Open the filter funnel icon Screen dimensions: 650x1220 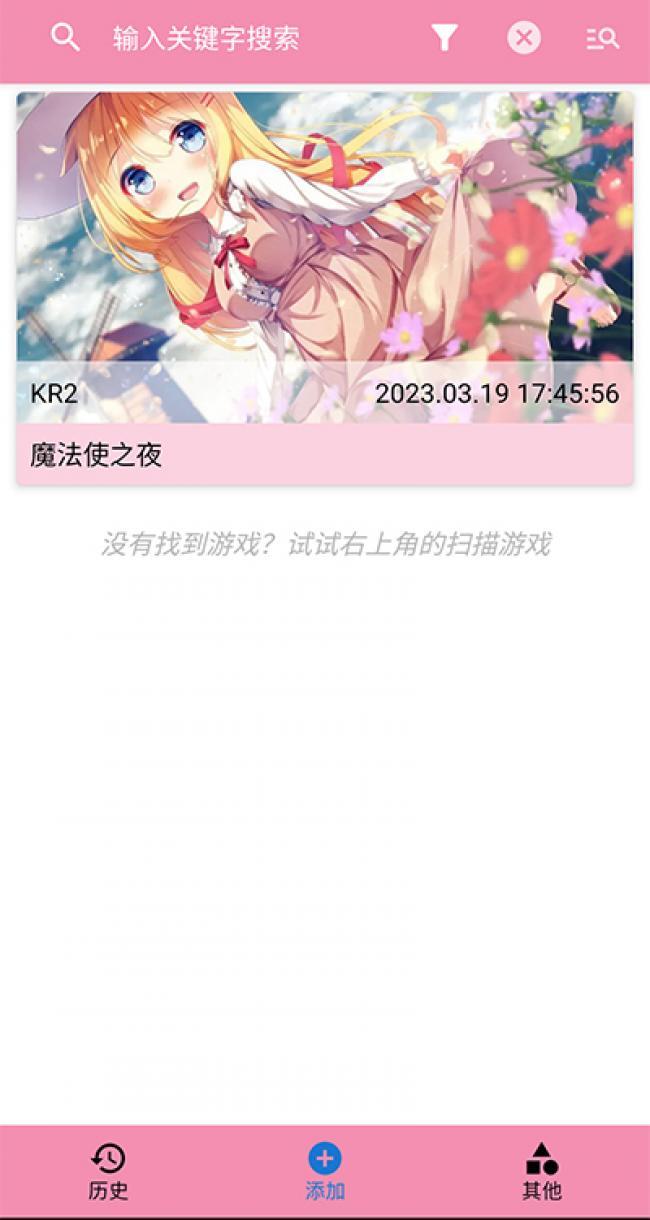[445, 38]
